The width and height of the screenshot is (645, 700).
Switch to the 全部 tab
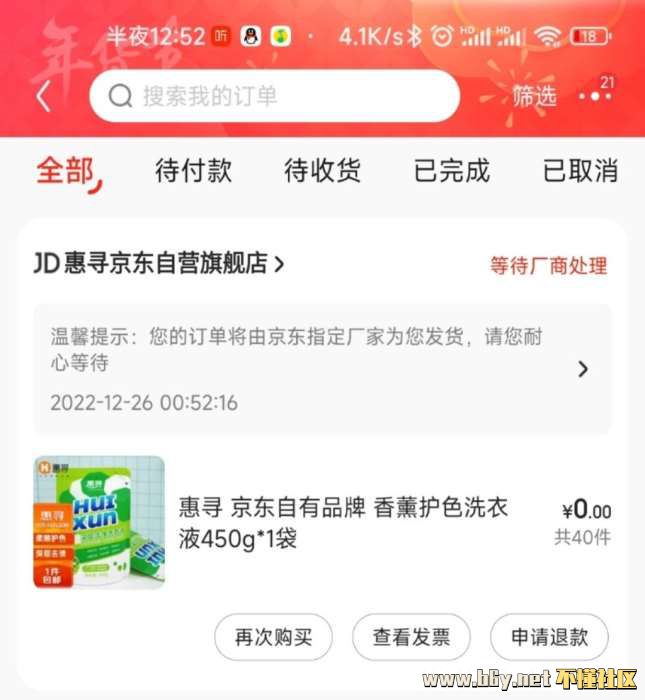65,171
